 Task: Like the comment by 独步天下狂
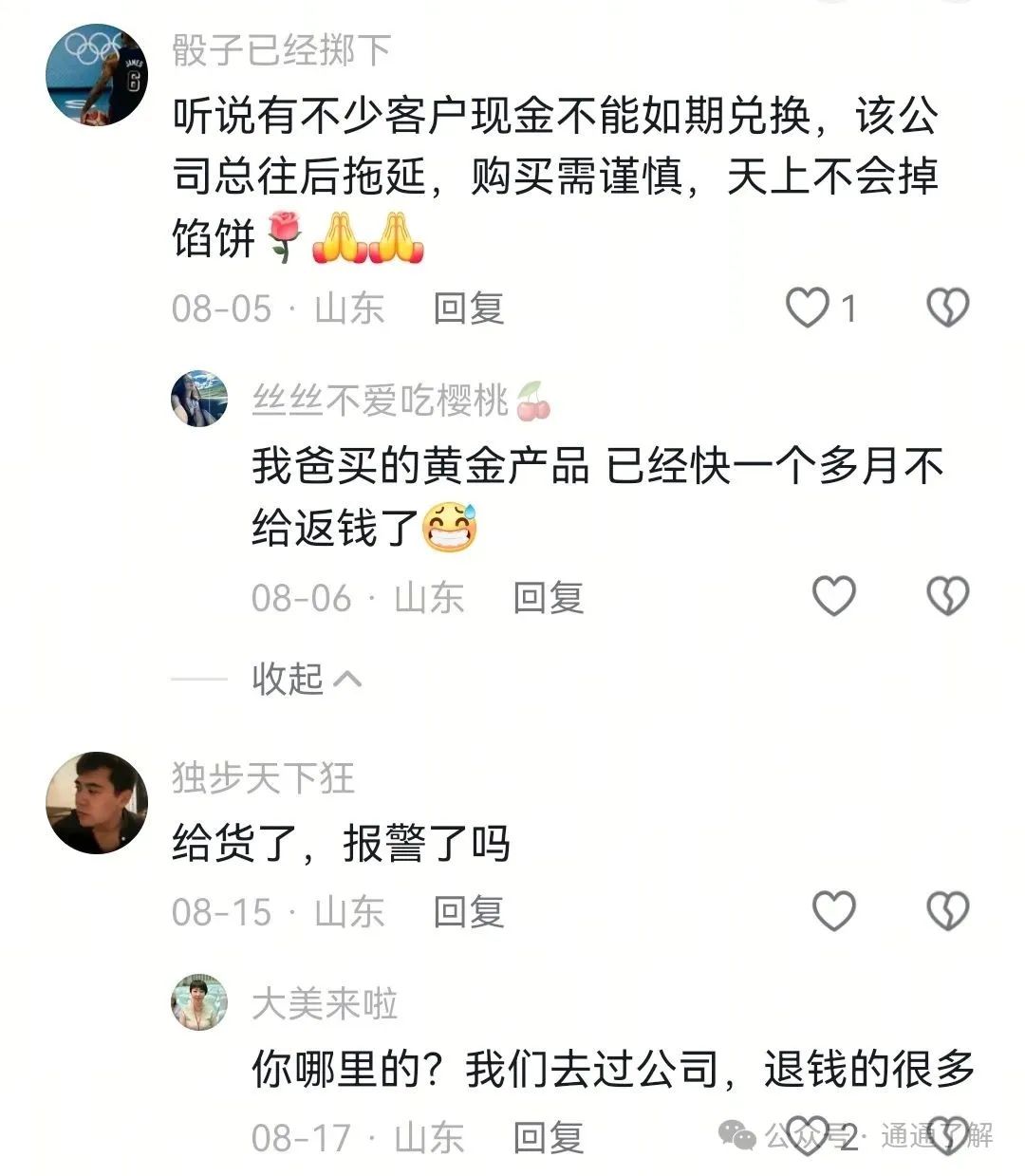(x=834, y=911)
